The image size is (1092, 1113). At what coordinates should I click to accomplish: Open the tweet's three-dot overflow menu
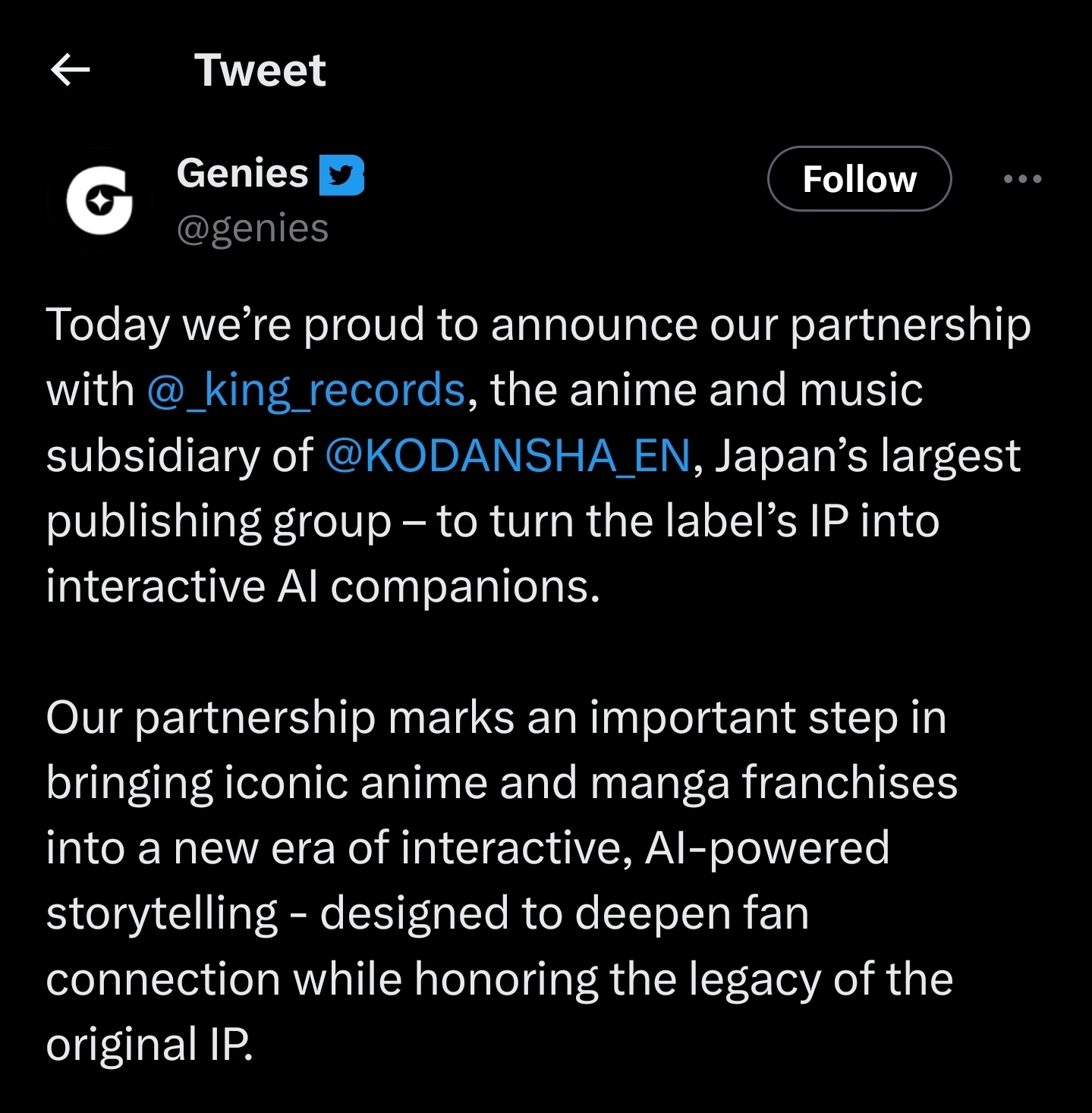point(1021,179)
